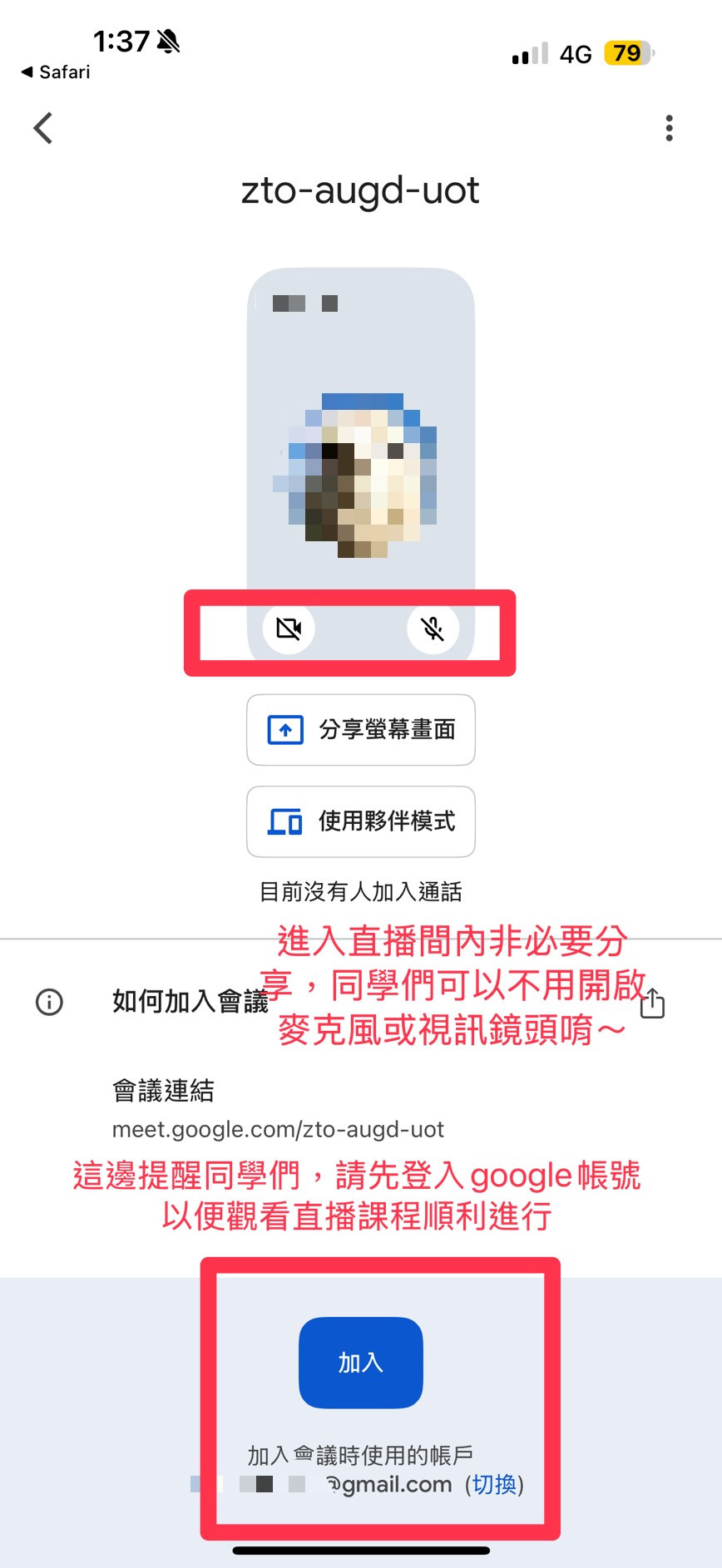Toggle the muted microphone icon
This screenshot has height=1568, width=722.
tap(433, 628)
